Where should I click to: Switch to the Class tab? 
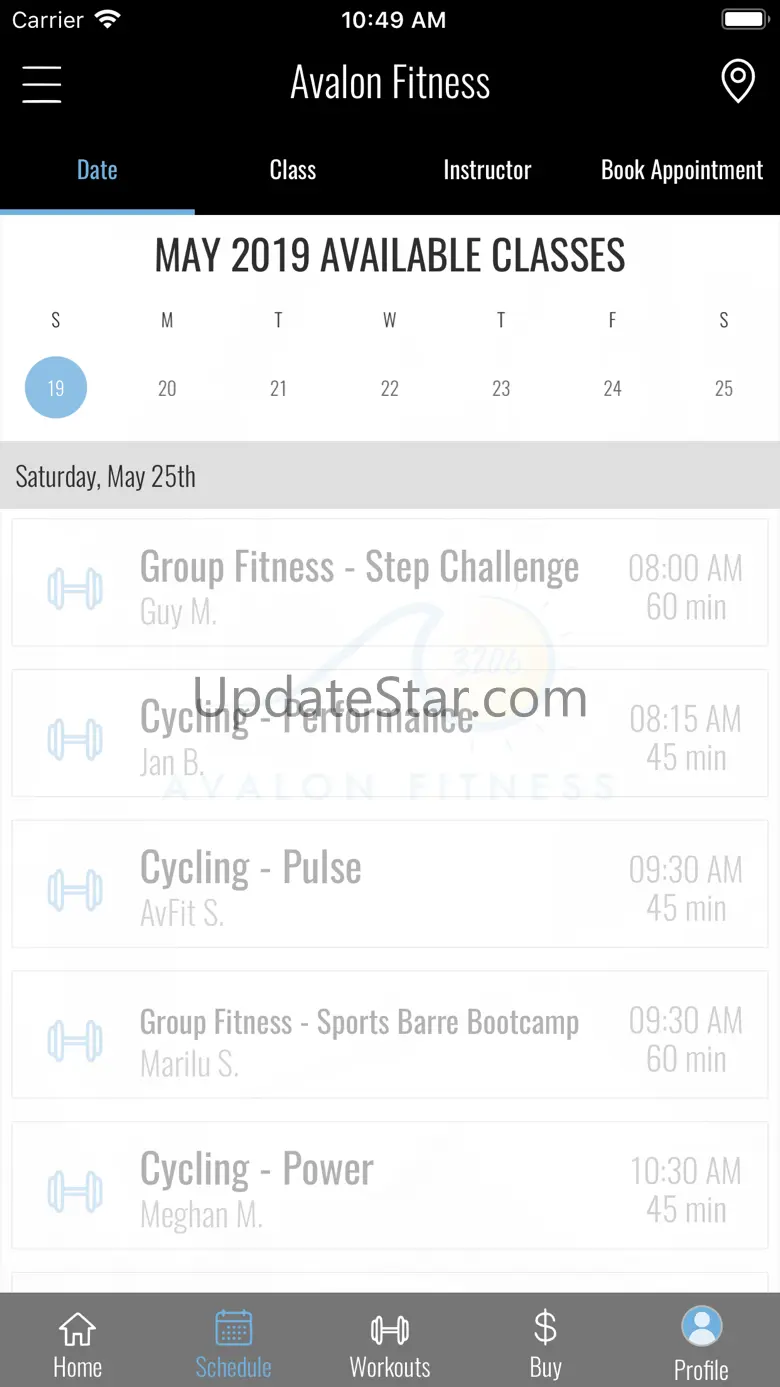click(x=292, y=170)
